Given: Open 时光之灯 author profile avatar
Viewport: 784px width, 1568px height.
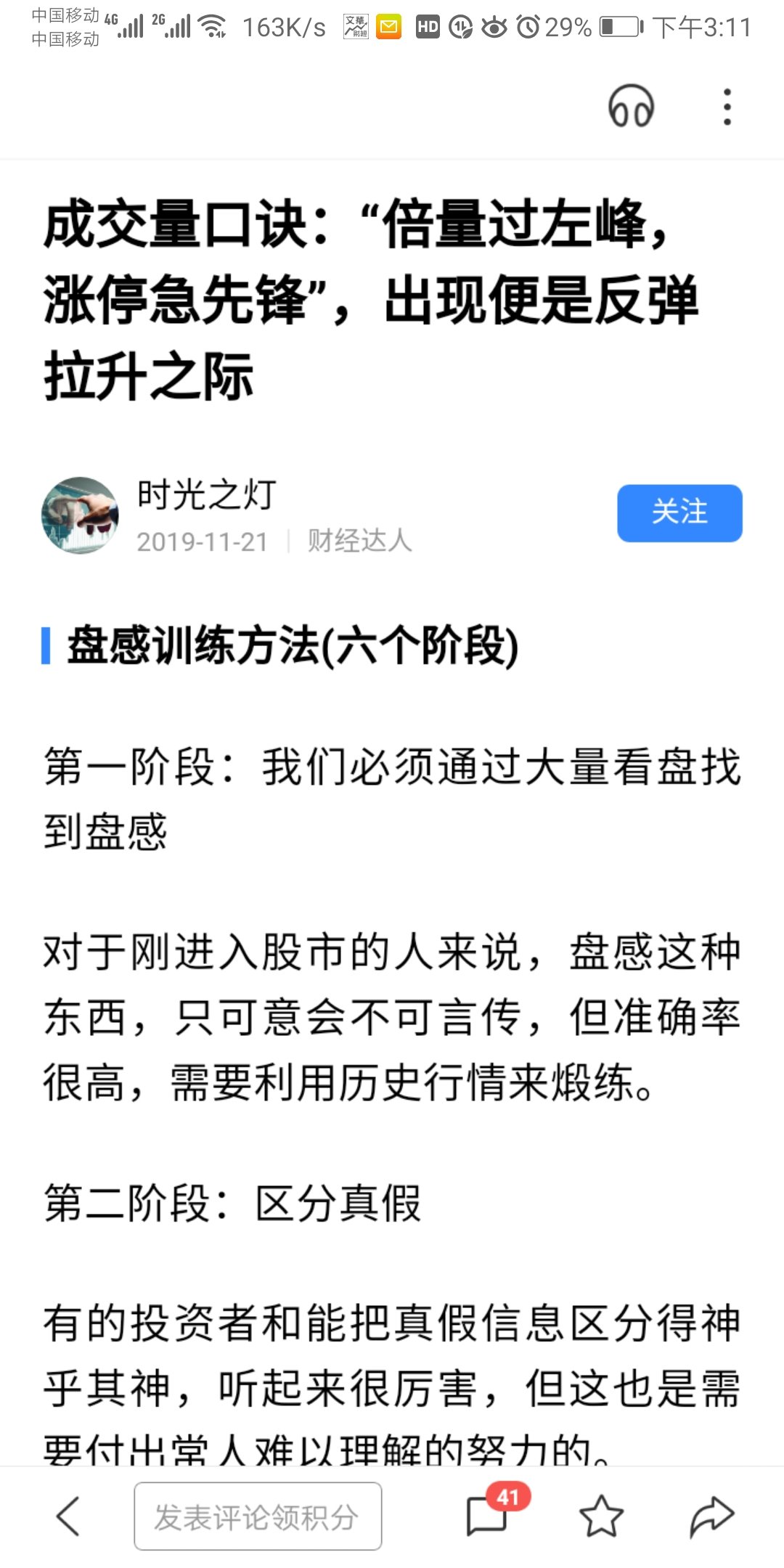Looking at the screenshot, I should tap(80, 515).
